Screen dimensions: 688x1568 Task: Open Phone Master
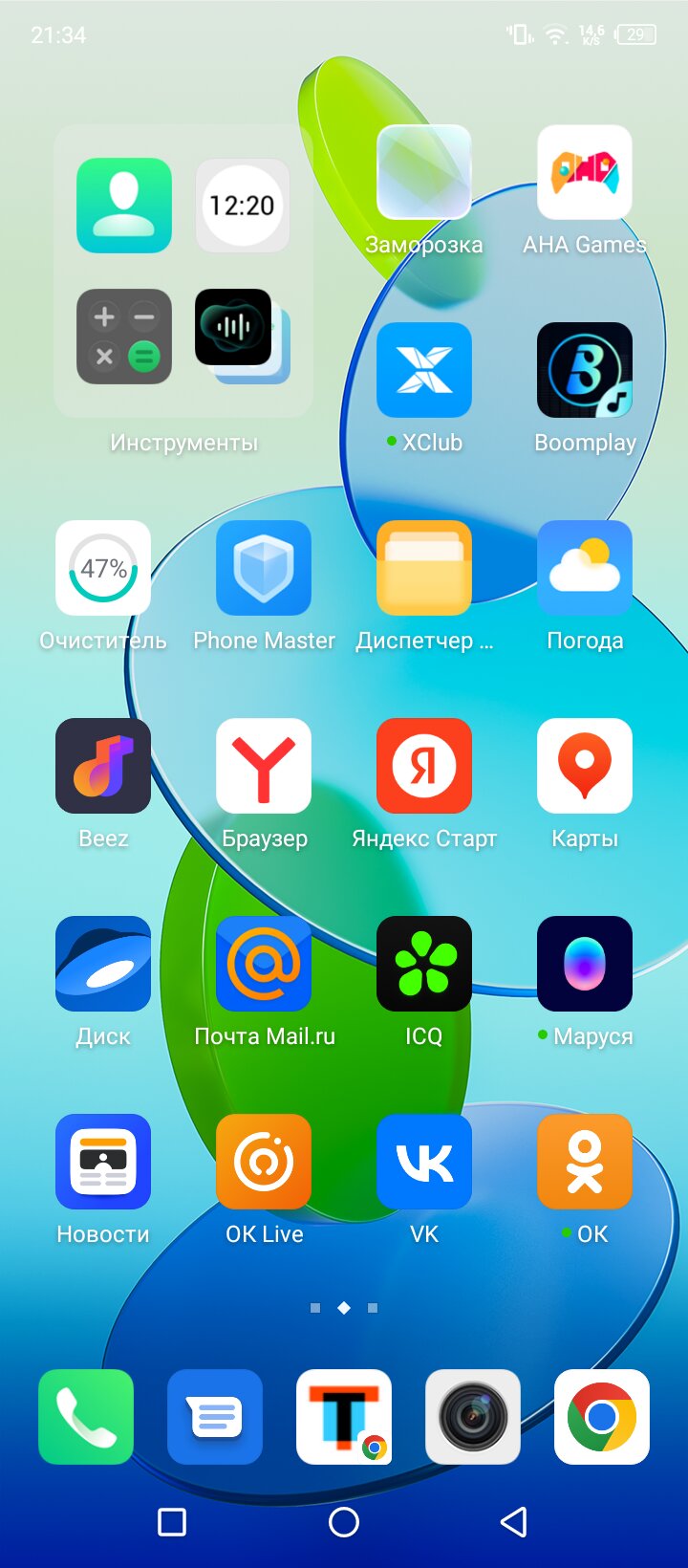(x=264, y=568)
